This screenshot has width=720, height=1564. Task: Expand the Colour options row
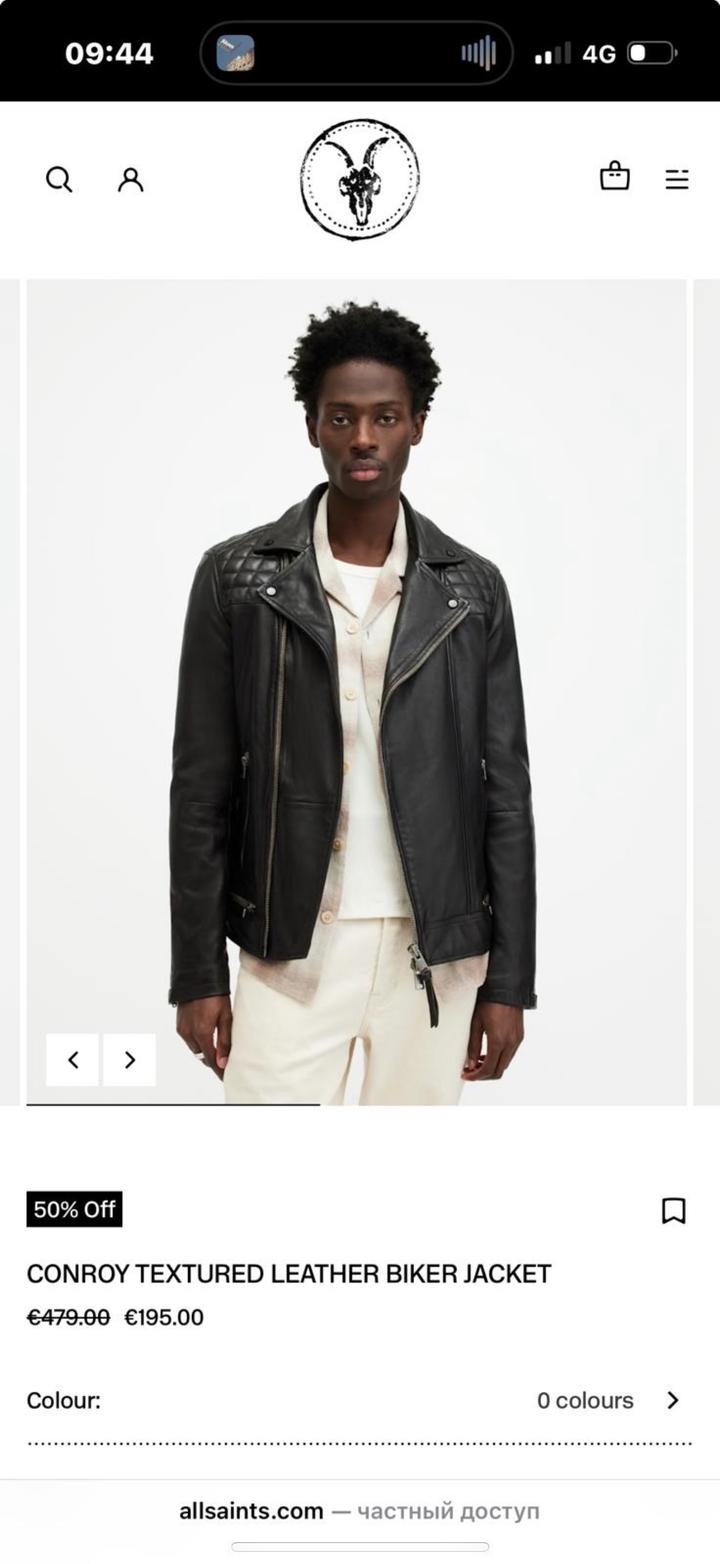pyautogui.click(x=360, y=1400)
